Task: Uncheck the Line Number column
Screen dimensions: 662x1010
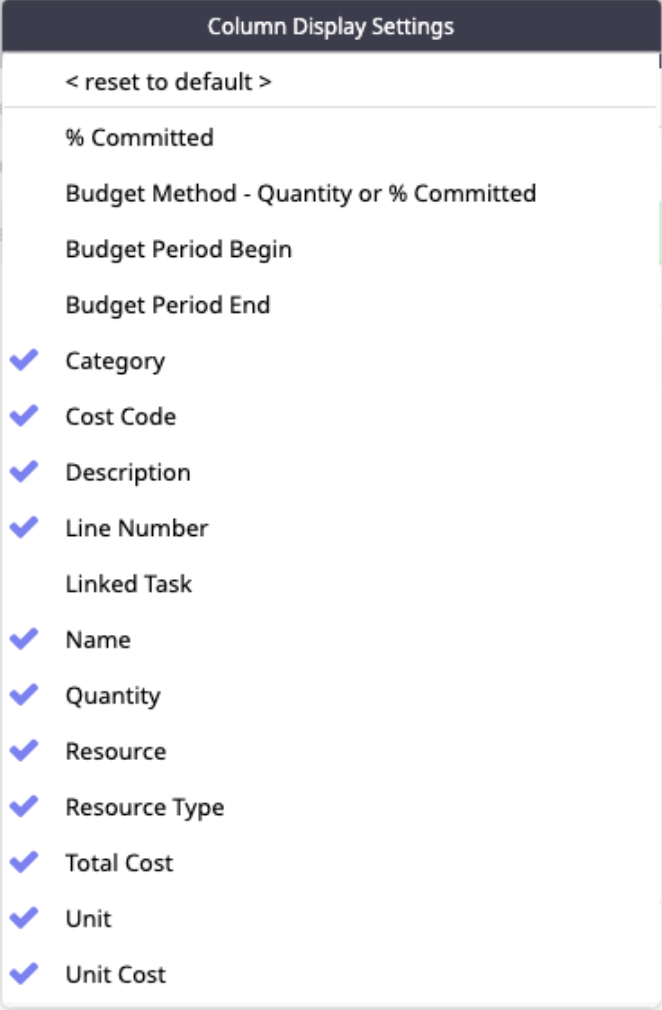Action: tap(136, 529)
